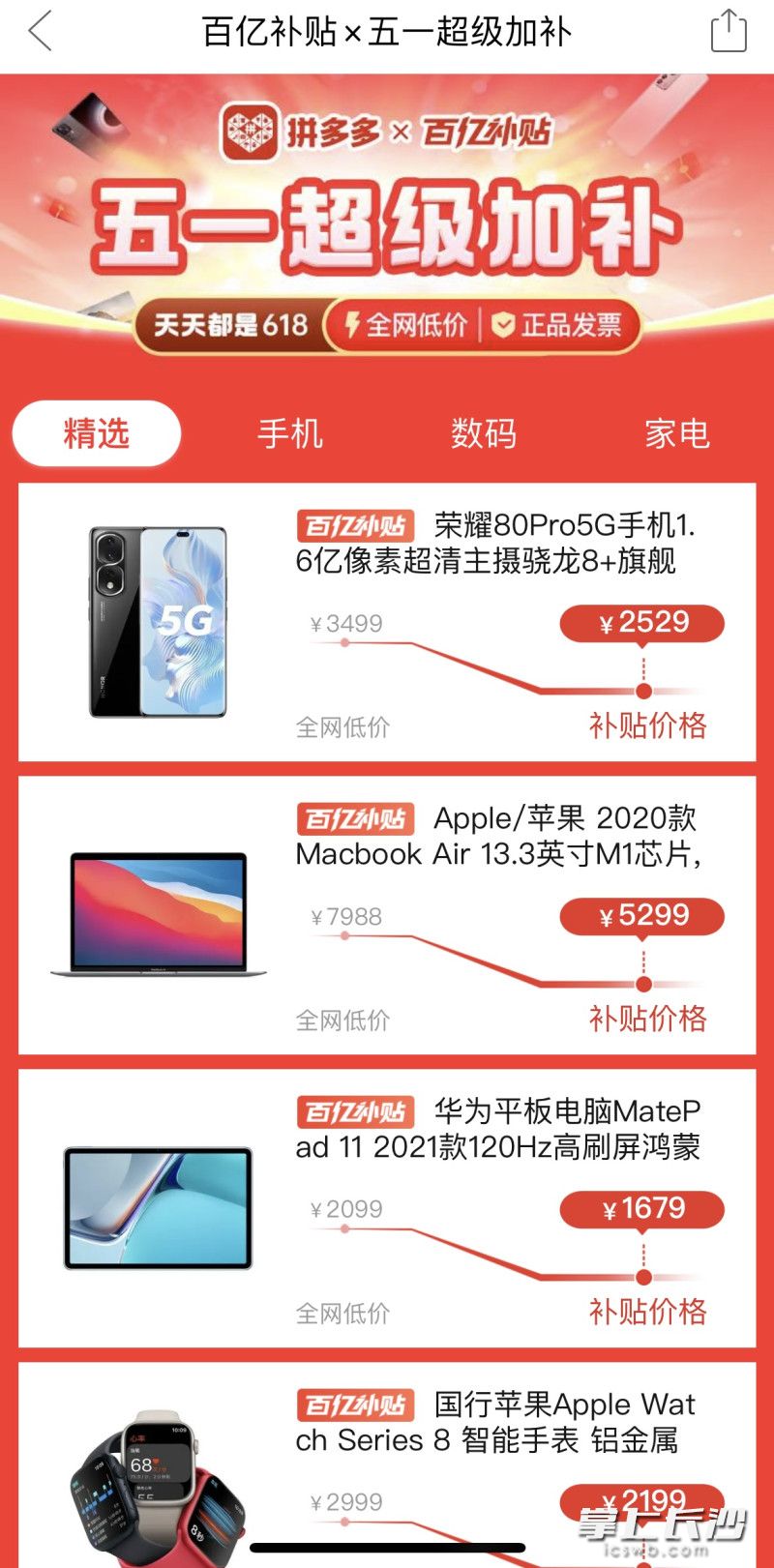Open the 华为 MatePad 11 tablet deal
Viewport: 774px width, 1568px height.
(x=387, y=1208)
